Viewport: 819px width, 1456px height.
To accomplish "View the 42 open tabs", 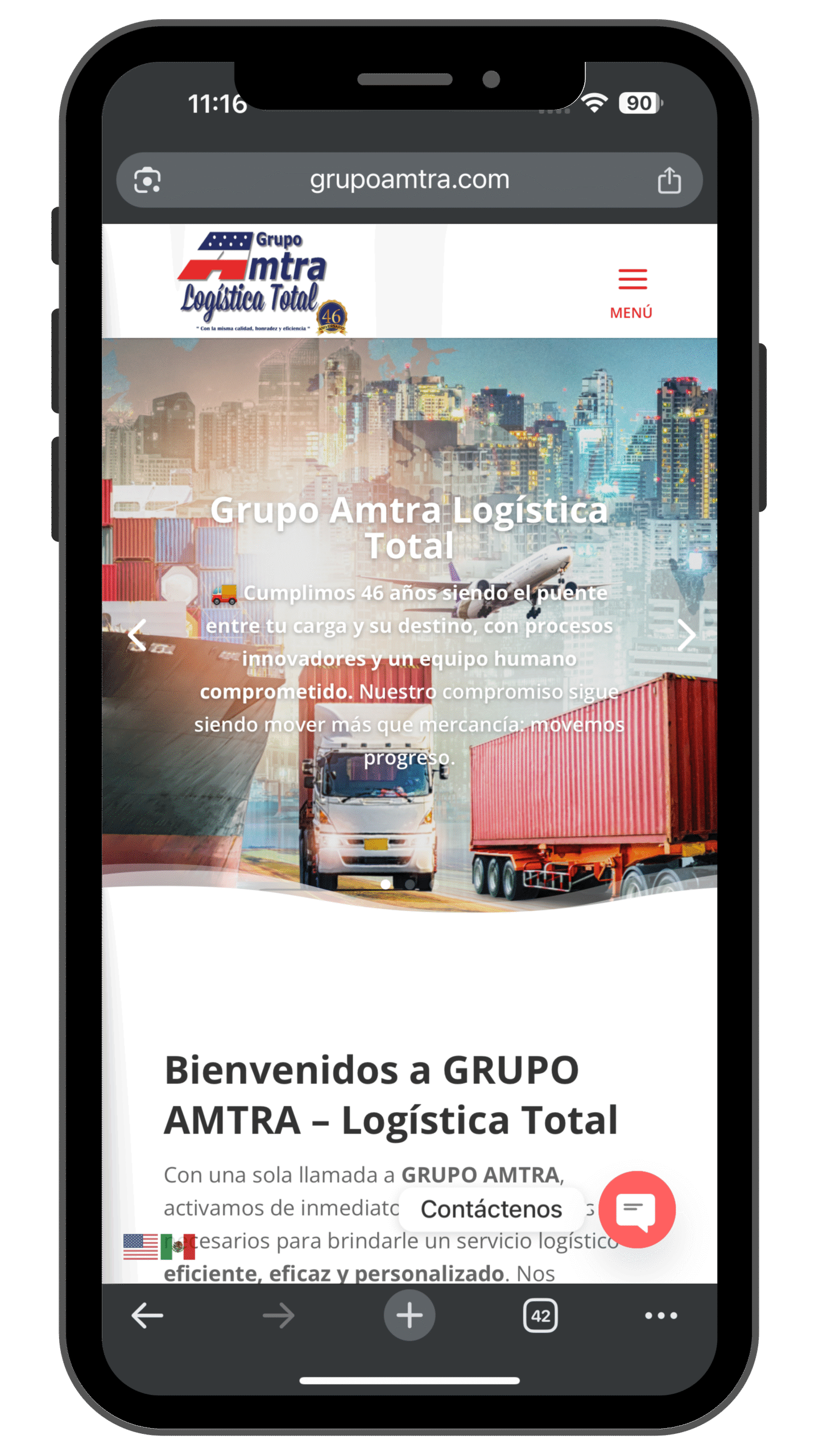I will point(540,1315).
